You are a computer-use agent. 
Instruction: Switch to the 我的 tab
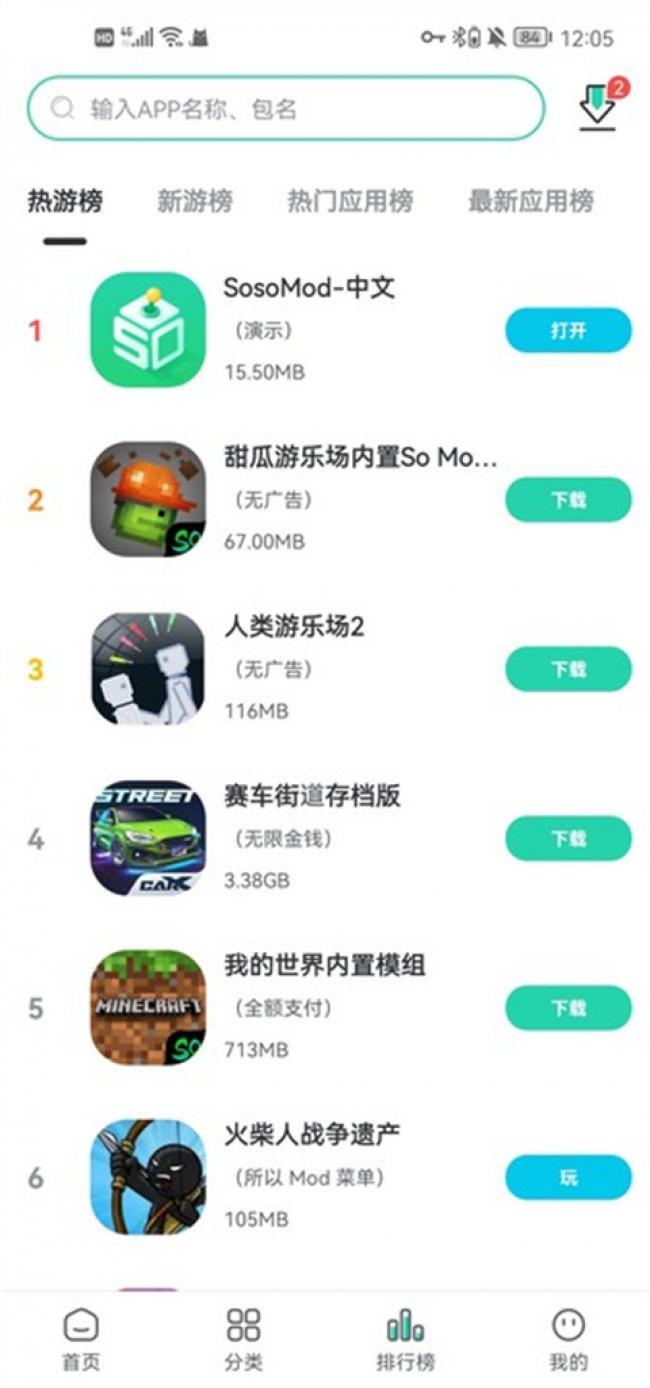568,1340
